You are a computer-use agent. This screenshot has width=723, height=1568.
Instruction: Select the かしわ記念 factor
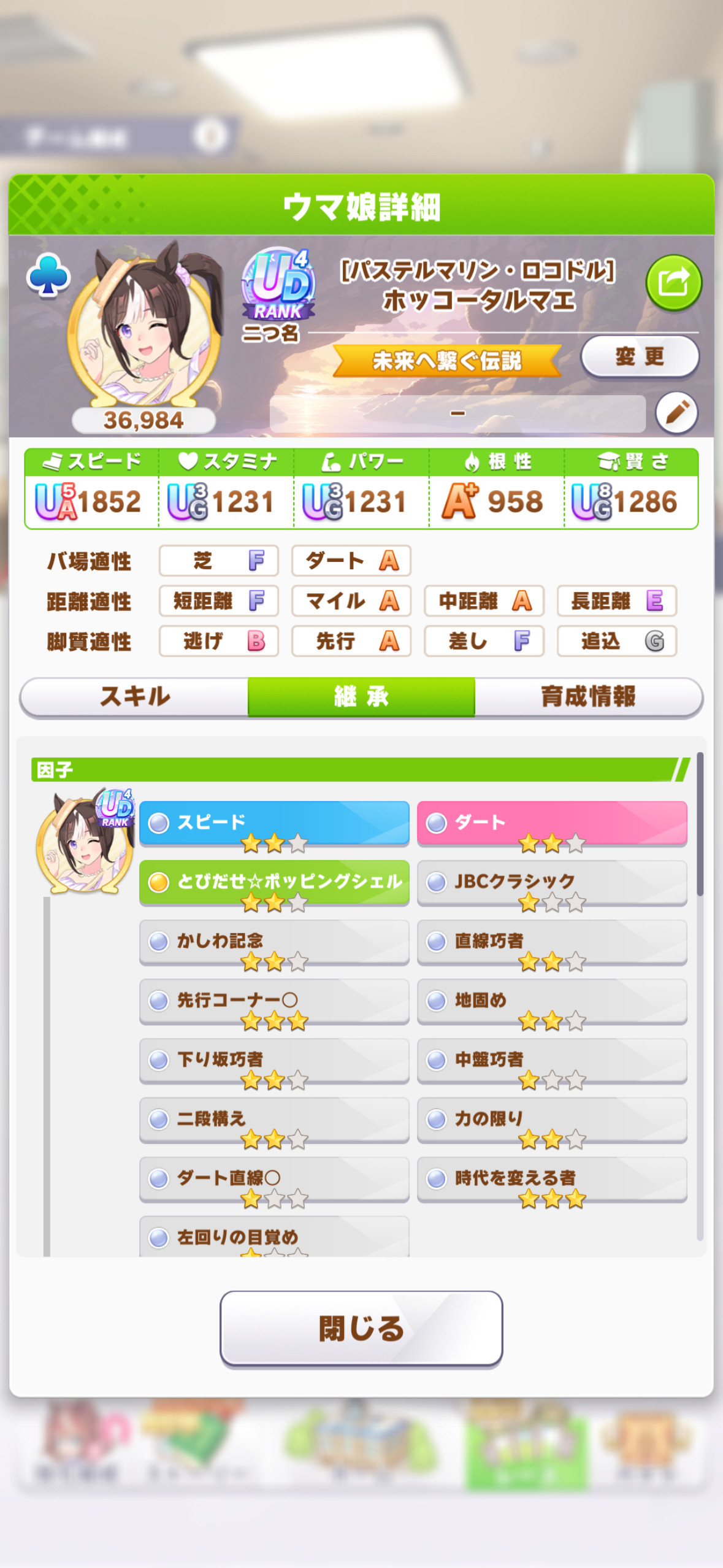tap(274, 942)
